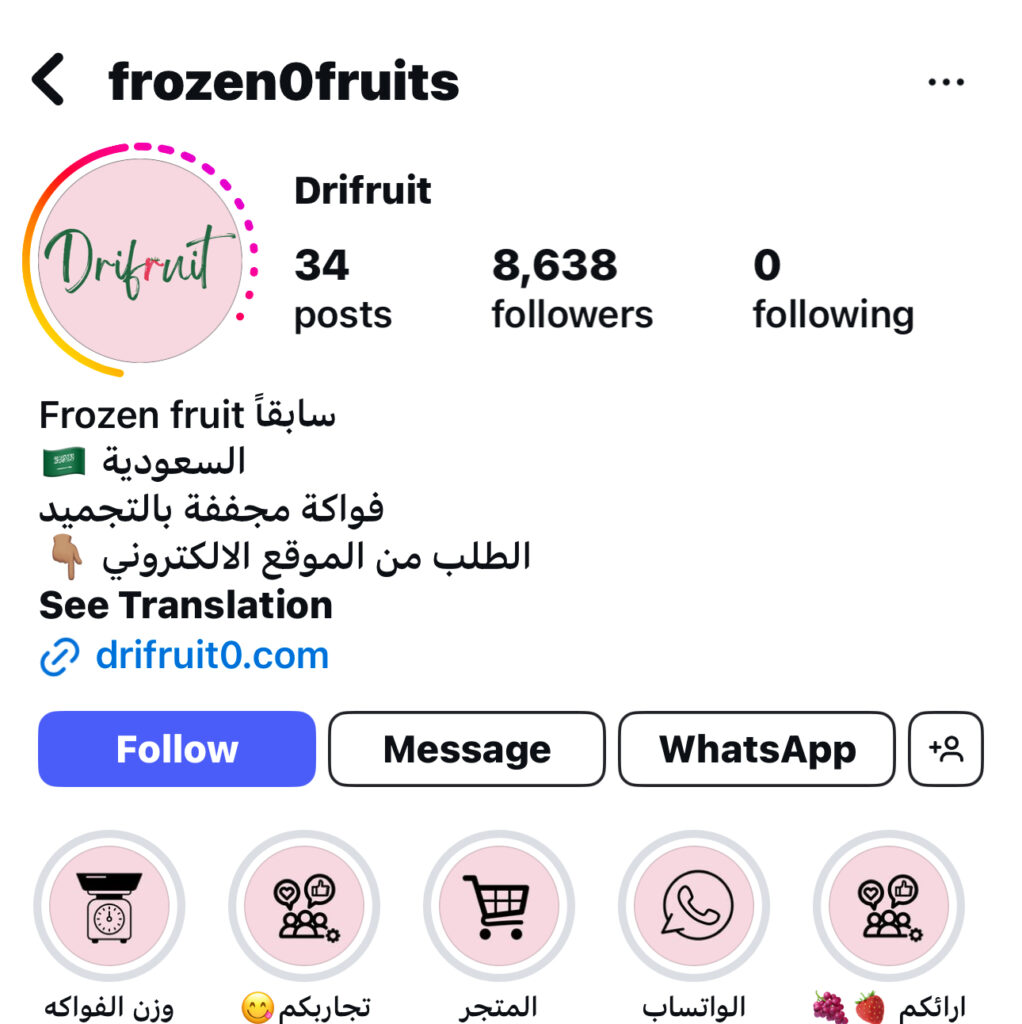
Task: Send a message to Drifruit
Action: (467, 749)
